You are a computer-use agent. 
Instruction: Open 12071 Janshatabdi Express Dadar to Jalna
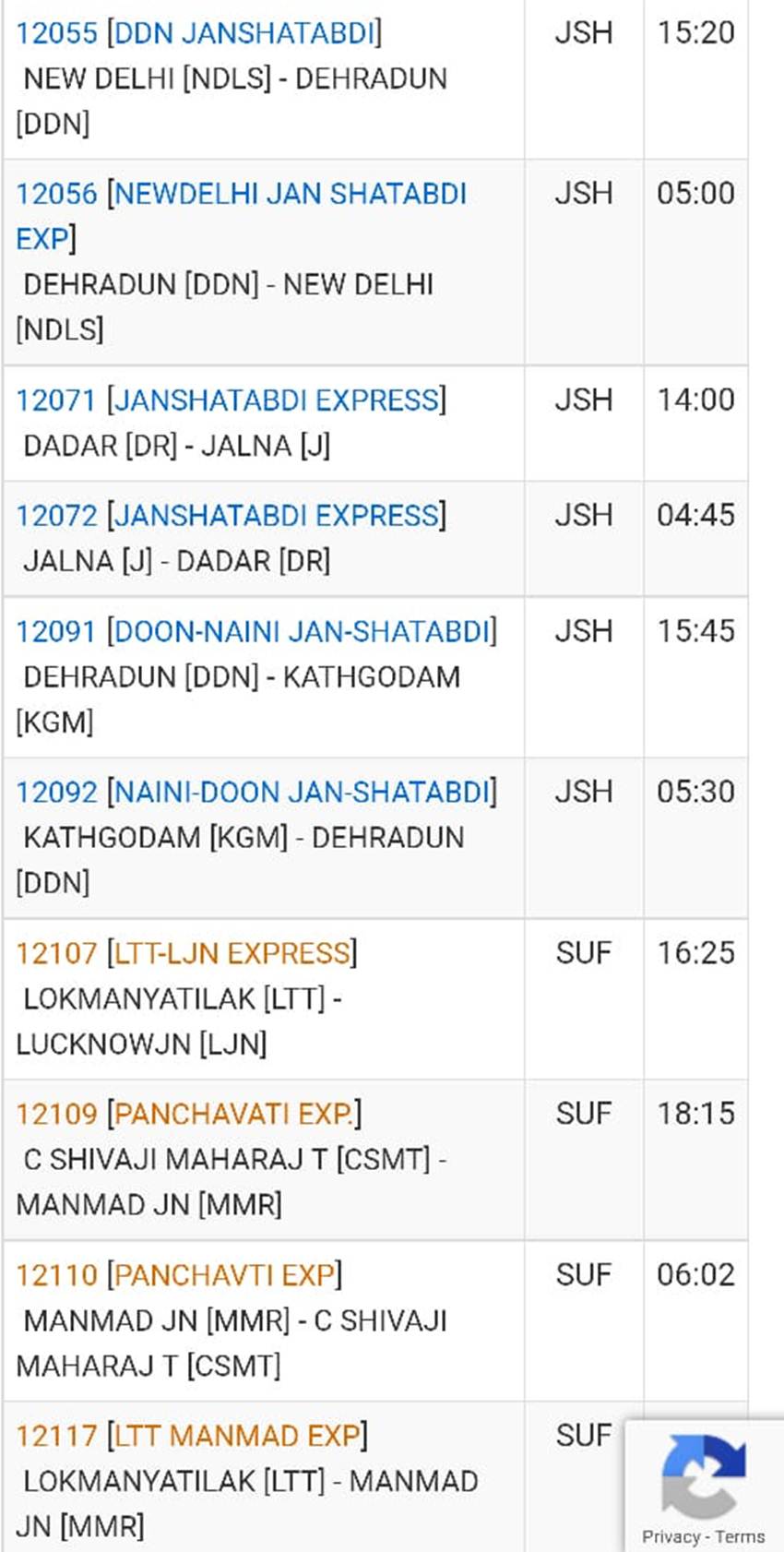[231, 400]
